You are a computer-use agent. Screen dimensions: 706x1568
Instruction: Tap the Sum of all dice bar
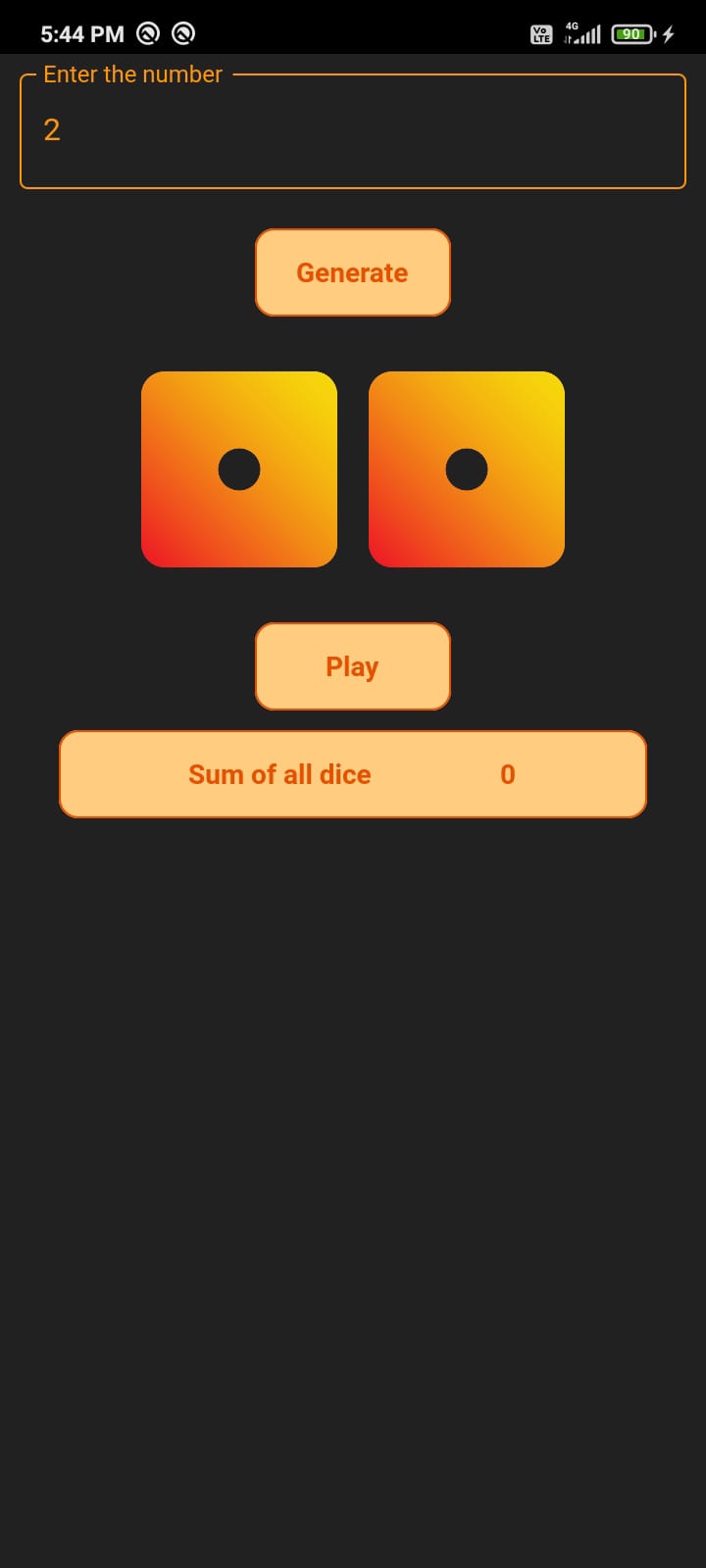click(353, 774)
